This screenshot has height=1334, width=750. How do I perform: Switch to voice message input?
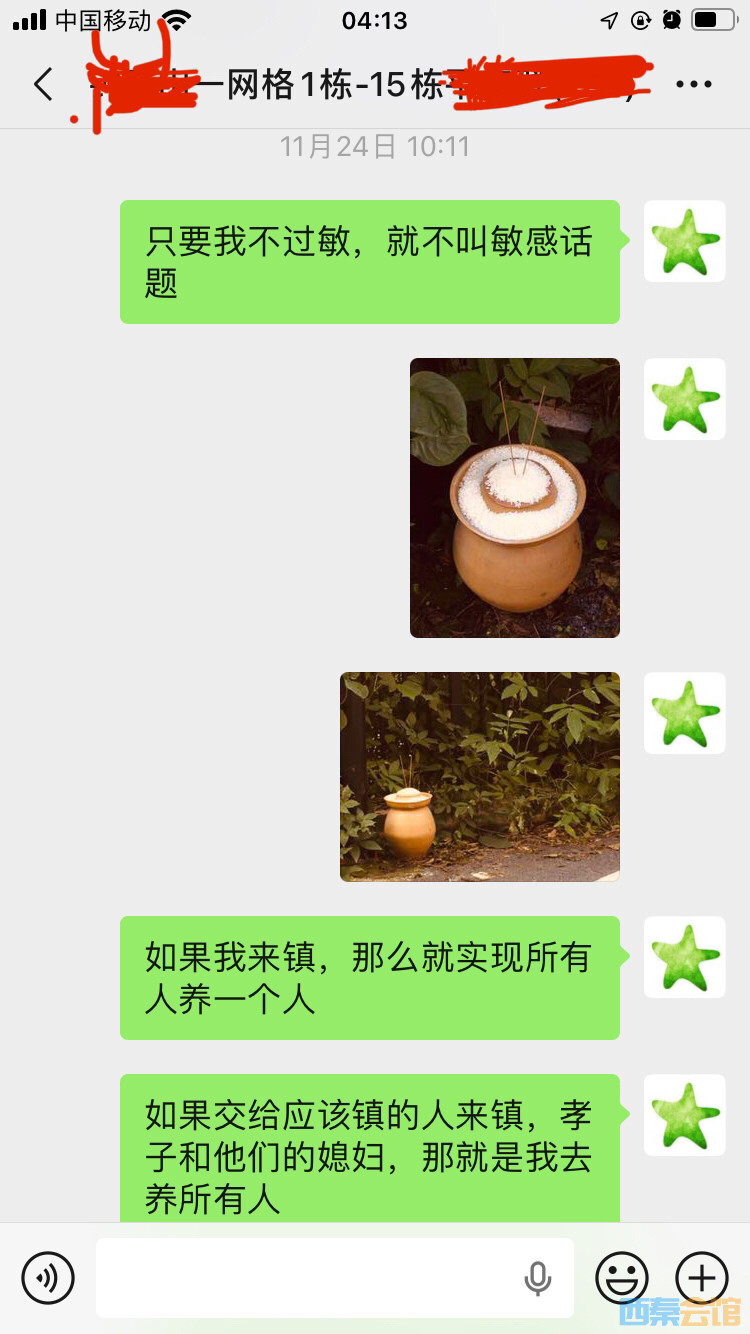[48, 1277]
